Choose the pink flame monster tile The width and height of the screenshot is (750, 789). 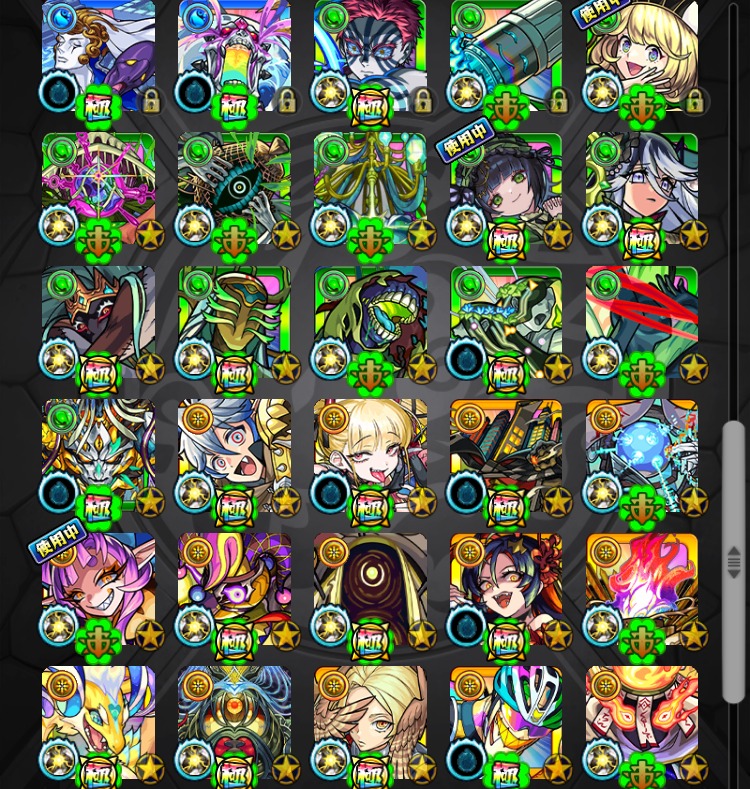tap(641, 590)
